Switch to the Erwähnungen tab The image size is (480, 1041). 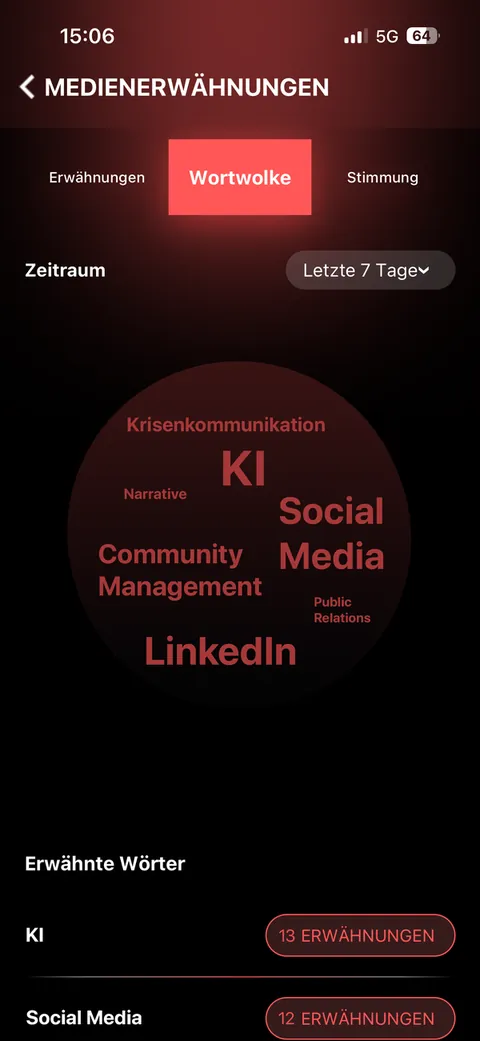click(x=97, y=177)
